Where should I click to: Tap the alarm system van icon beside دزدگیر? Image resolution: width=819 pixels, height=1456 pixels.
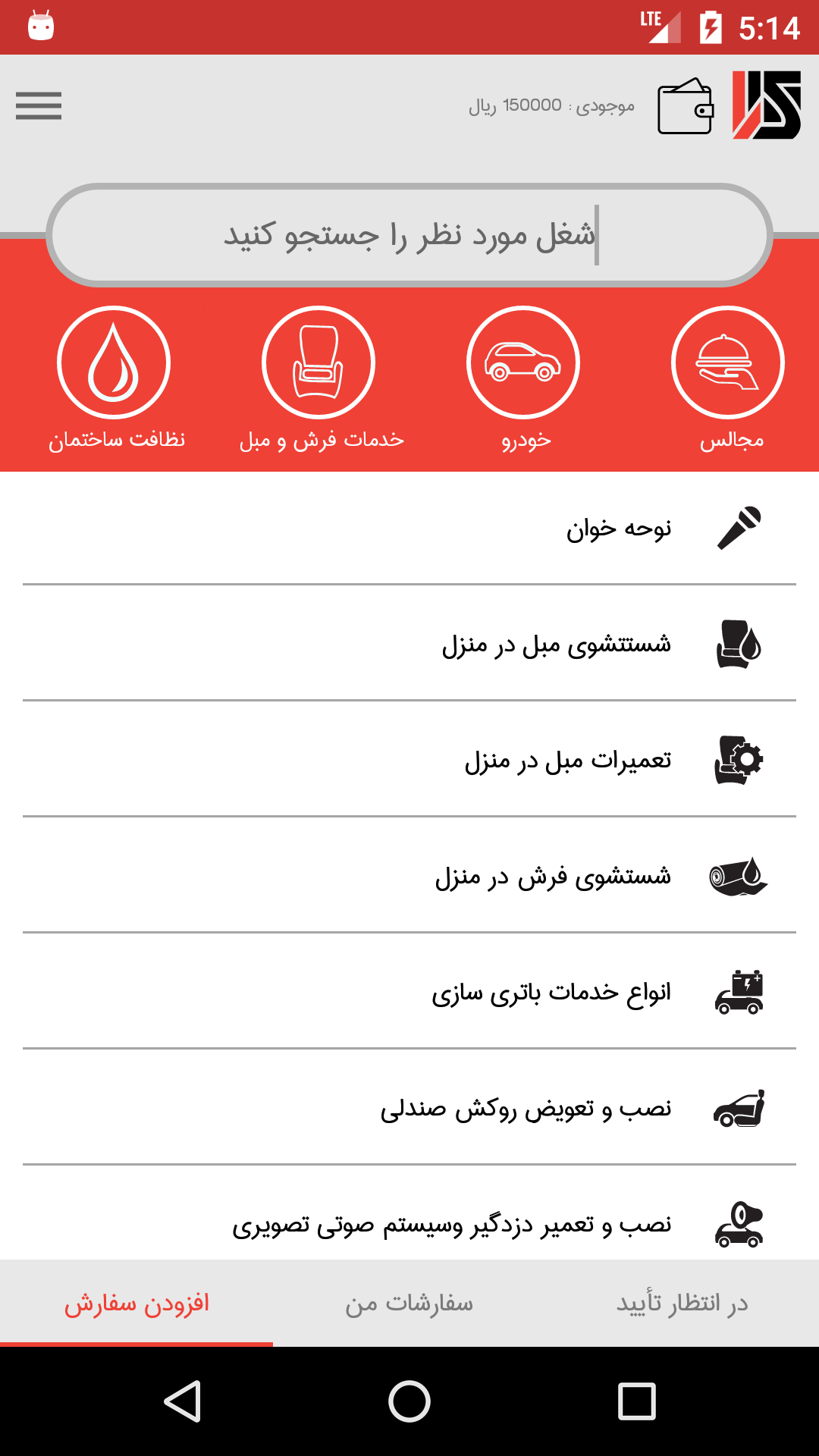coord(739,1225)
